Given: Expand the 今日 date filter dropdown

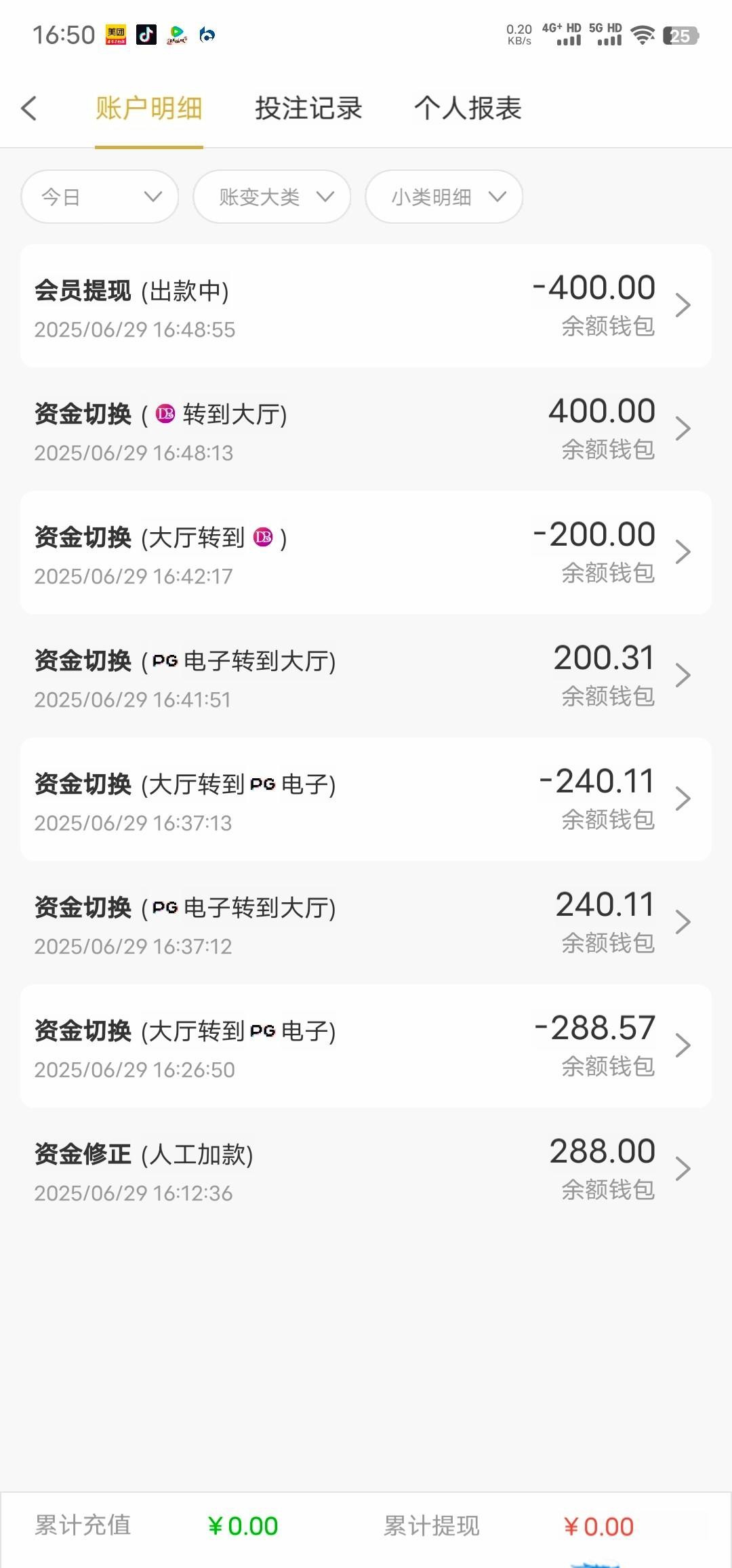Looking at the screenshot, I should [x=100, y=197].
